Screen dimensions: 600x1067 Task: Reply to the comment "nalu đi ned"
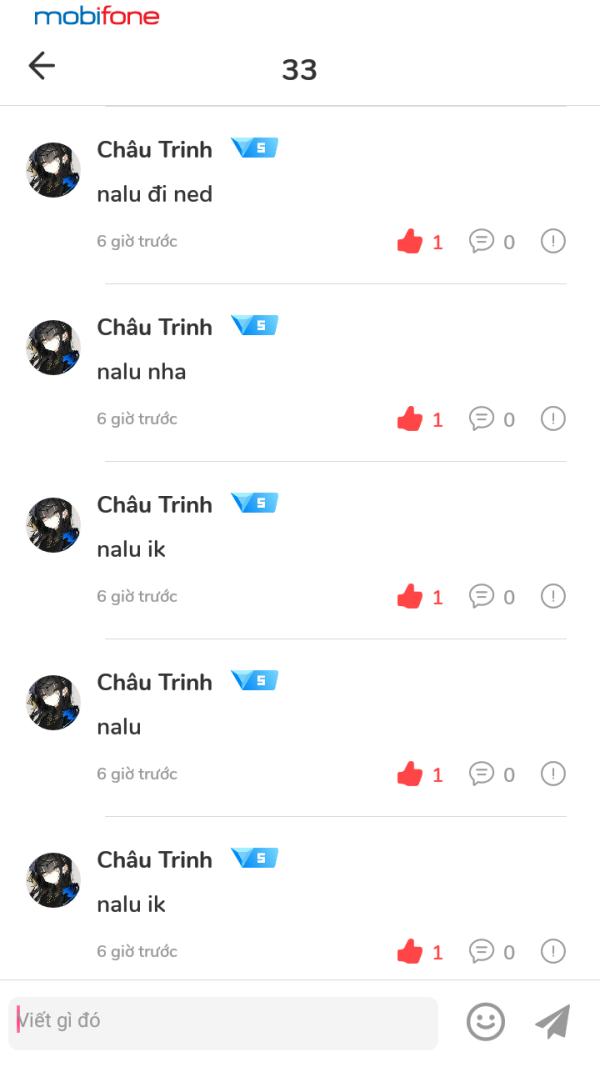(x=482, y=241)
